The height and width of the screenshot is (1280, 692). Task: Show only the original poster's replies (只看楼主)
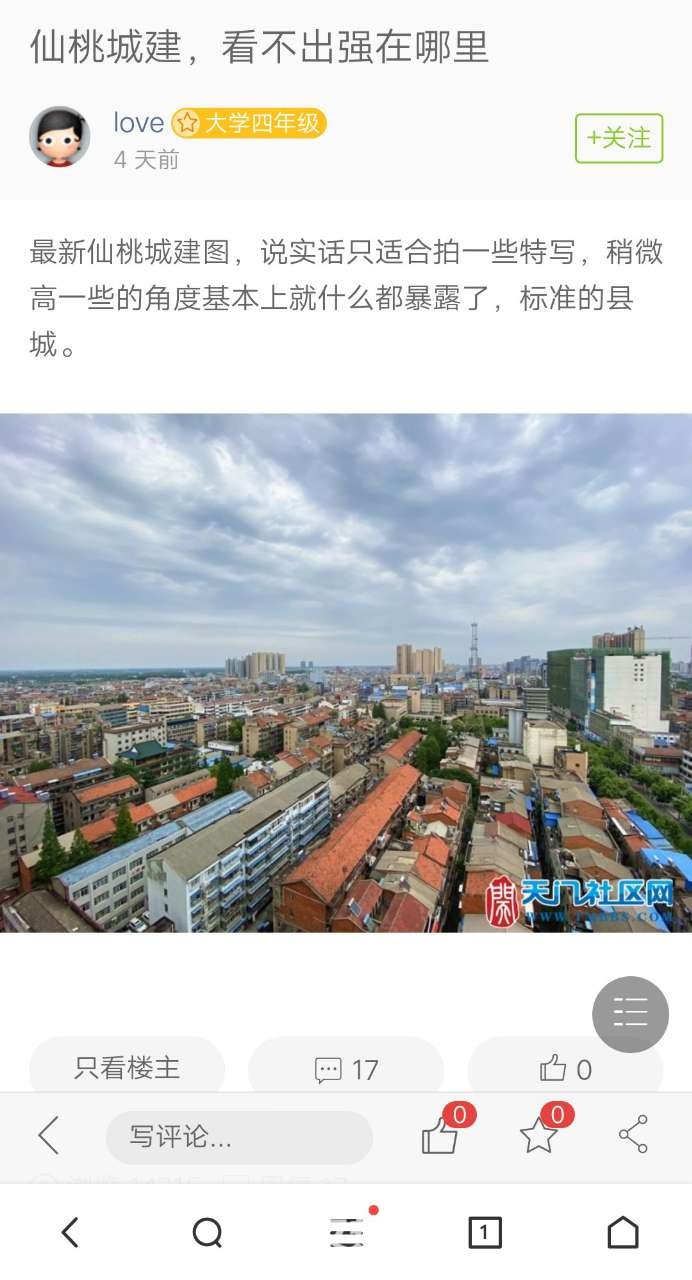pos(127,1068)
